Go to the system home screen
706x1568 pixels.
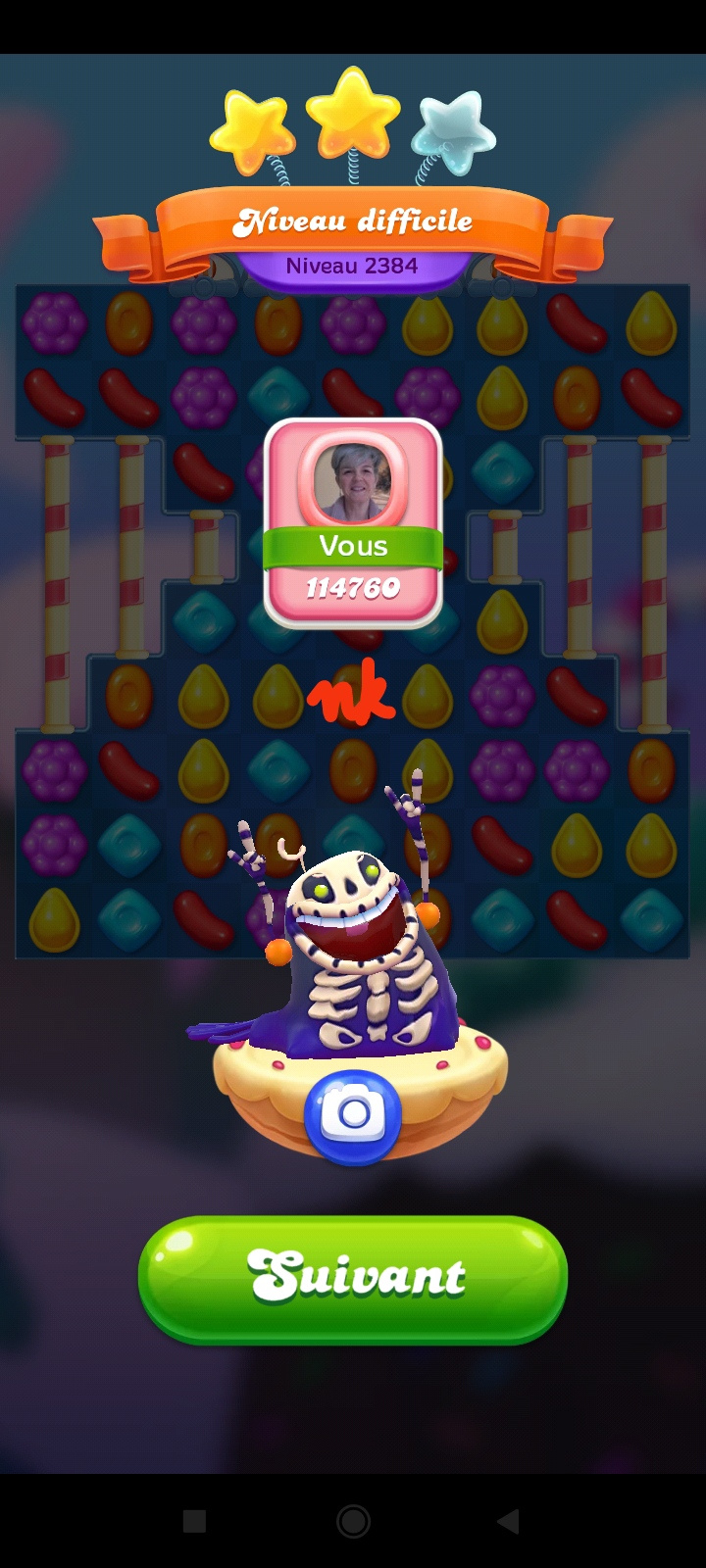tap(353, 1521)
